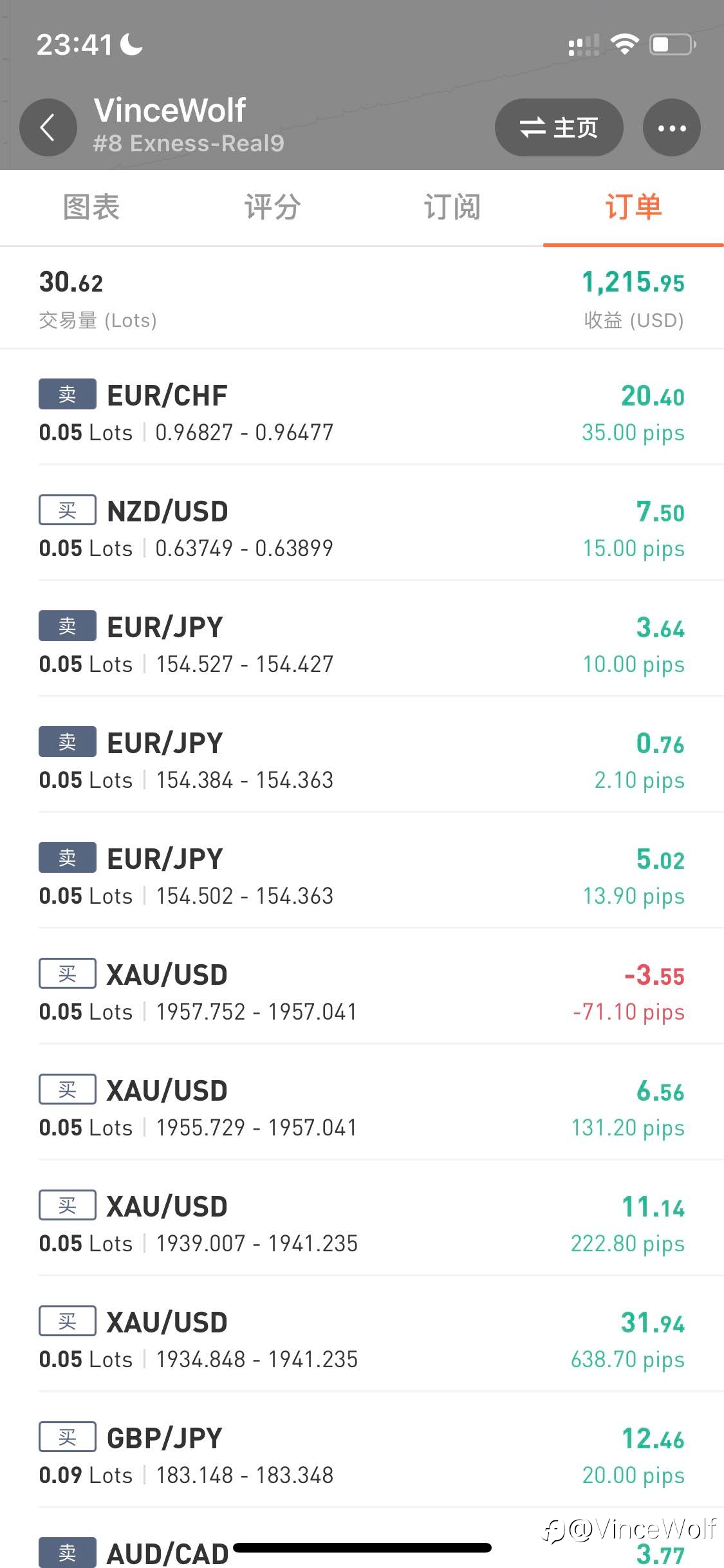Tap the 主页 switch button
Screen dimensions: 724x1568
(x=559, y=127)
